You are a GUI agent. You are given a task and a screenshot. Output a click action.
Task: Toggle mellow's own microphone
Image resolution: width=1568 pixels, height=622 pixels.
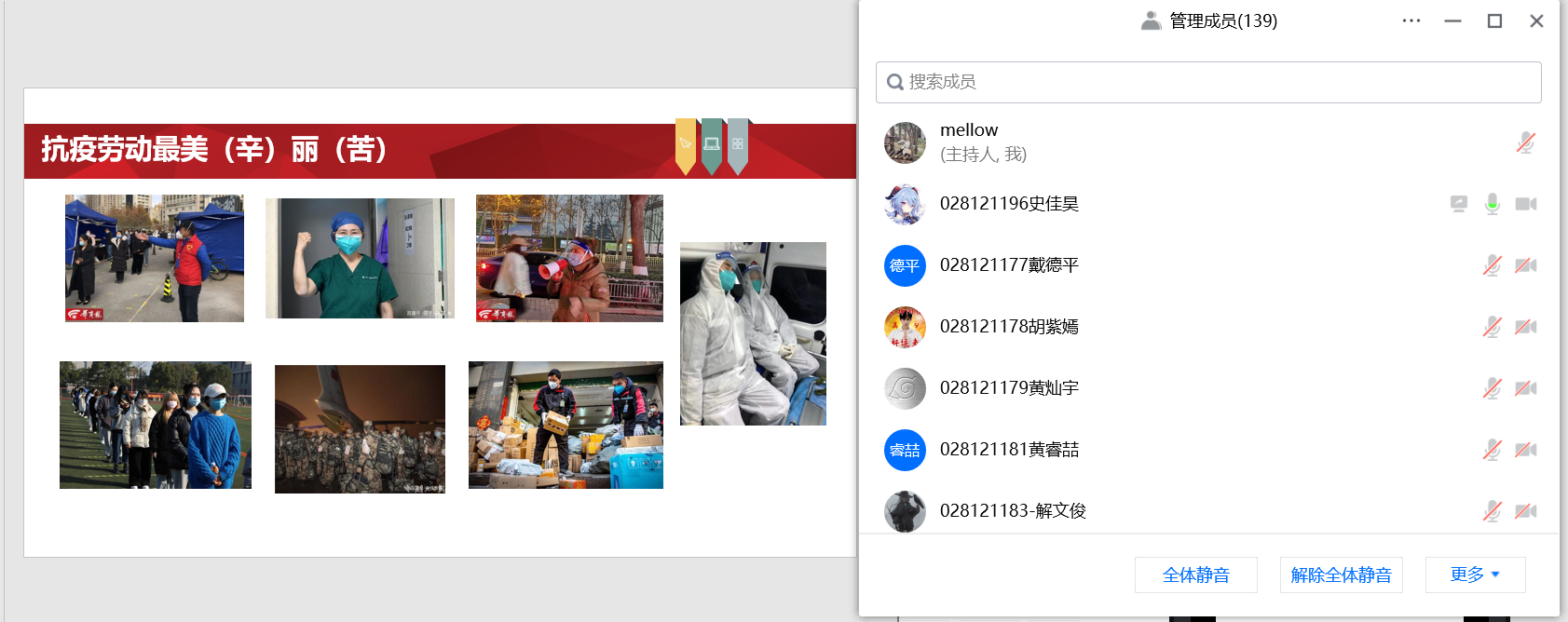click(1525, 142)
